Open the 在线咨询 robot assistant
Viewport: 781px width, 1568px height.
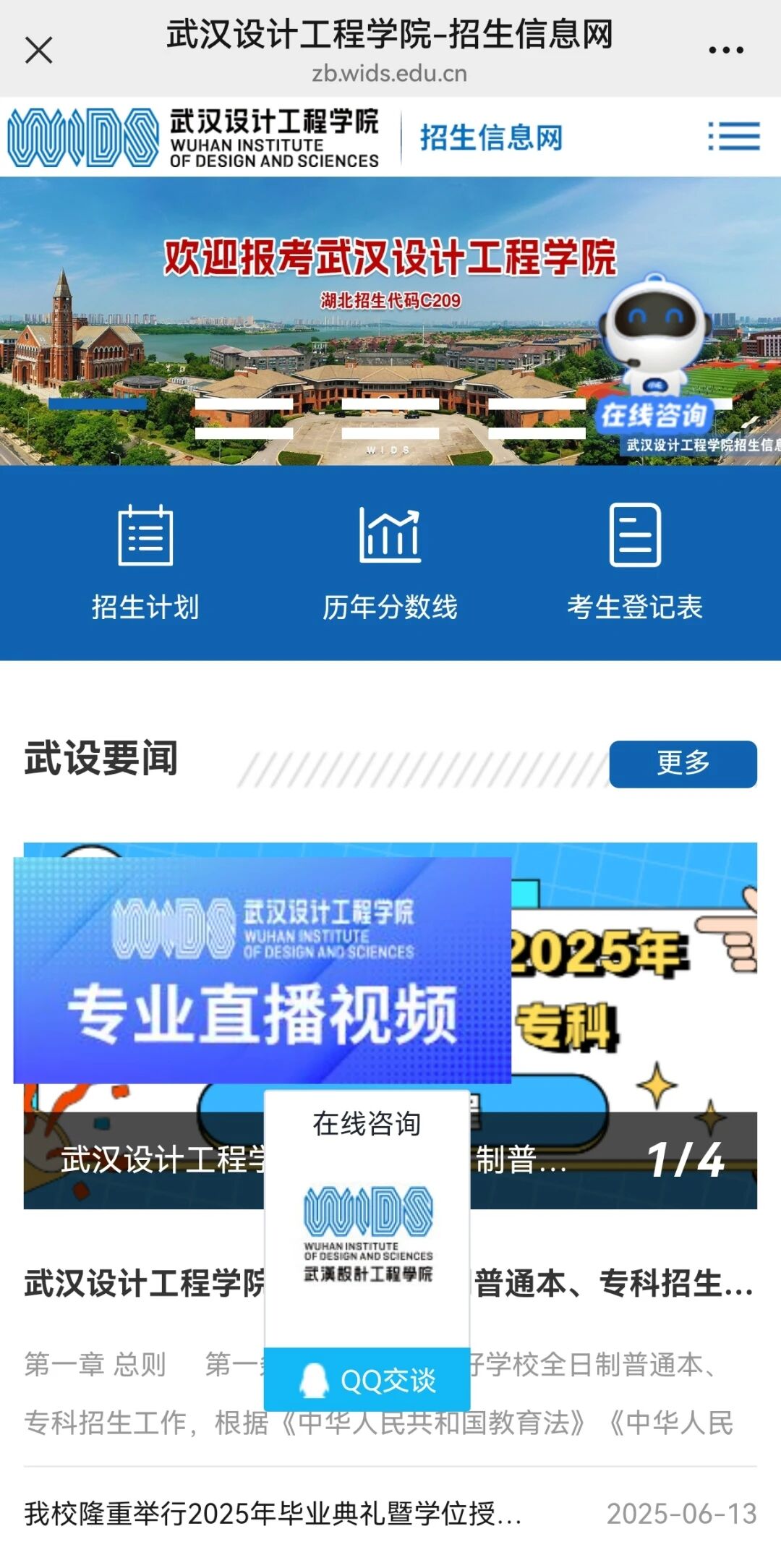pyautogui.click(x=655, y=362)
